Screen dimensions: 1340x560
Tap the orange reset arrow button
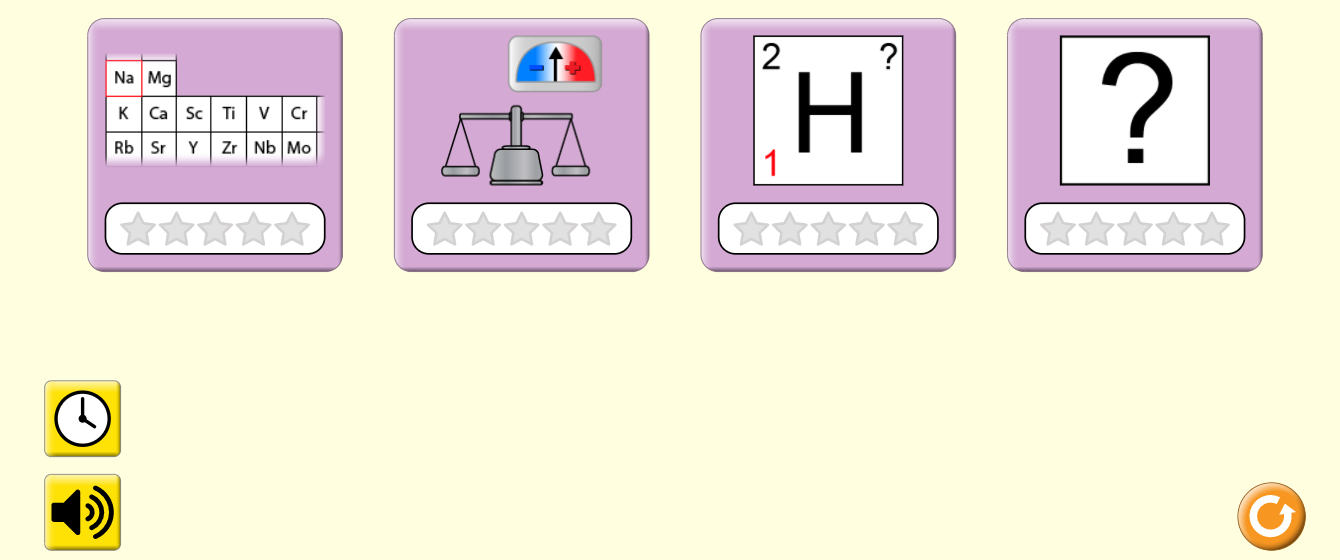[x=1271, y=516]
